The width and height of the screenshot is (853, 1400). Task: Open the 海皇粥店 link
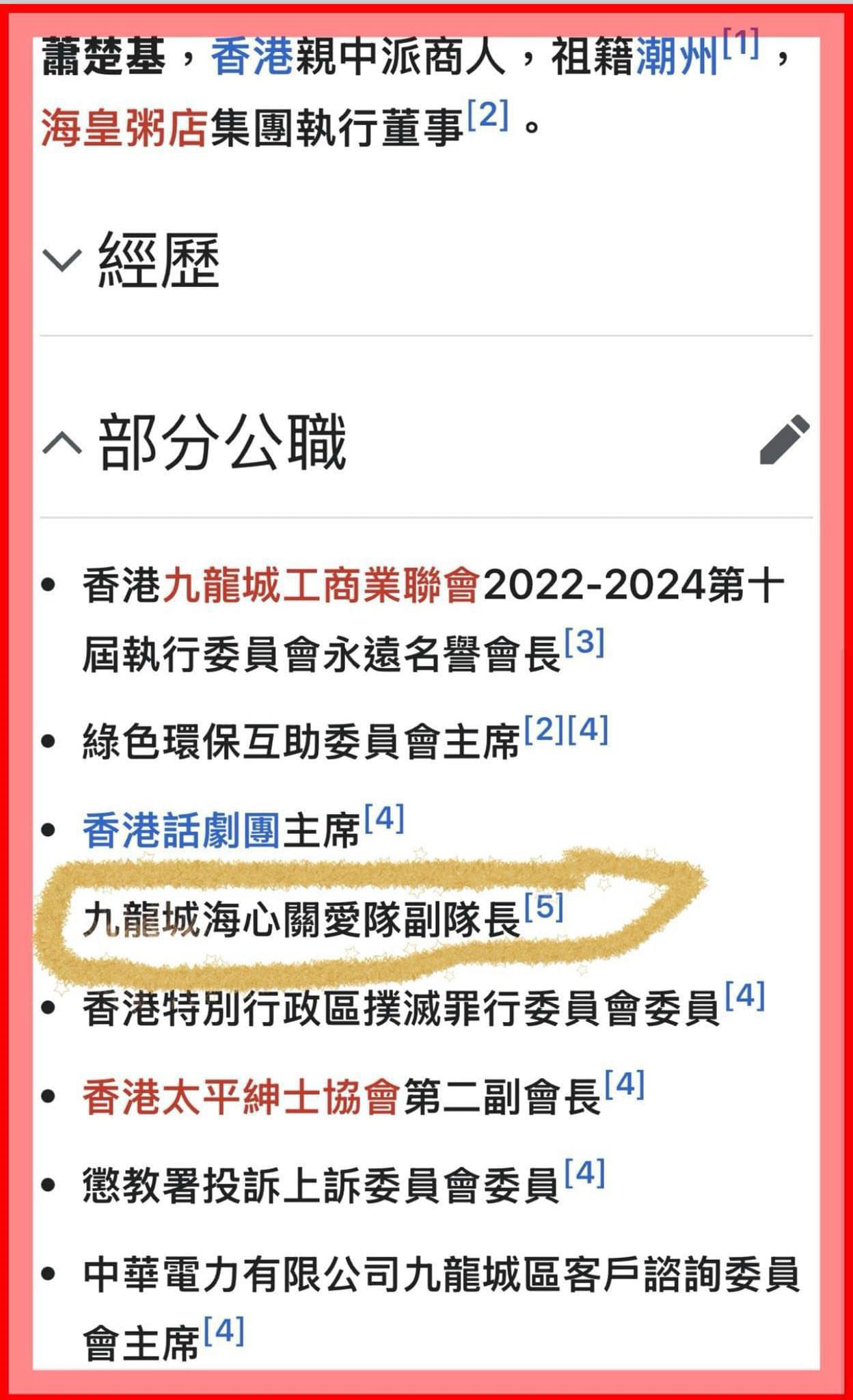pyautogui.click(x=124, y=128)
